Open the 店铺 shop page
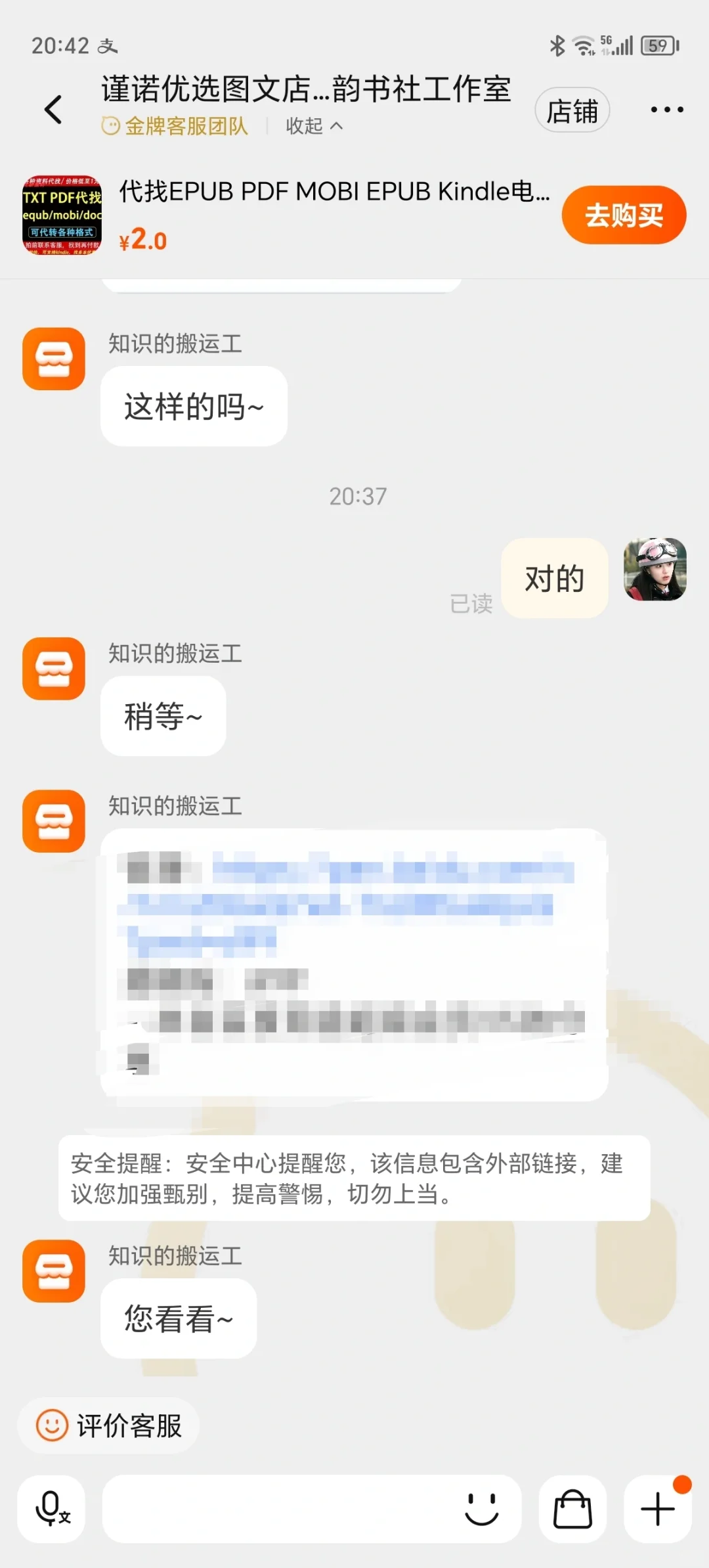 point(572,110)
